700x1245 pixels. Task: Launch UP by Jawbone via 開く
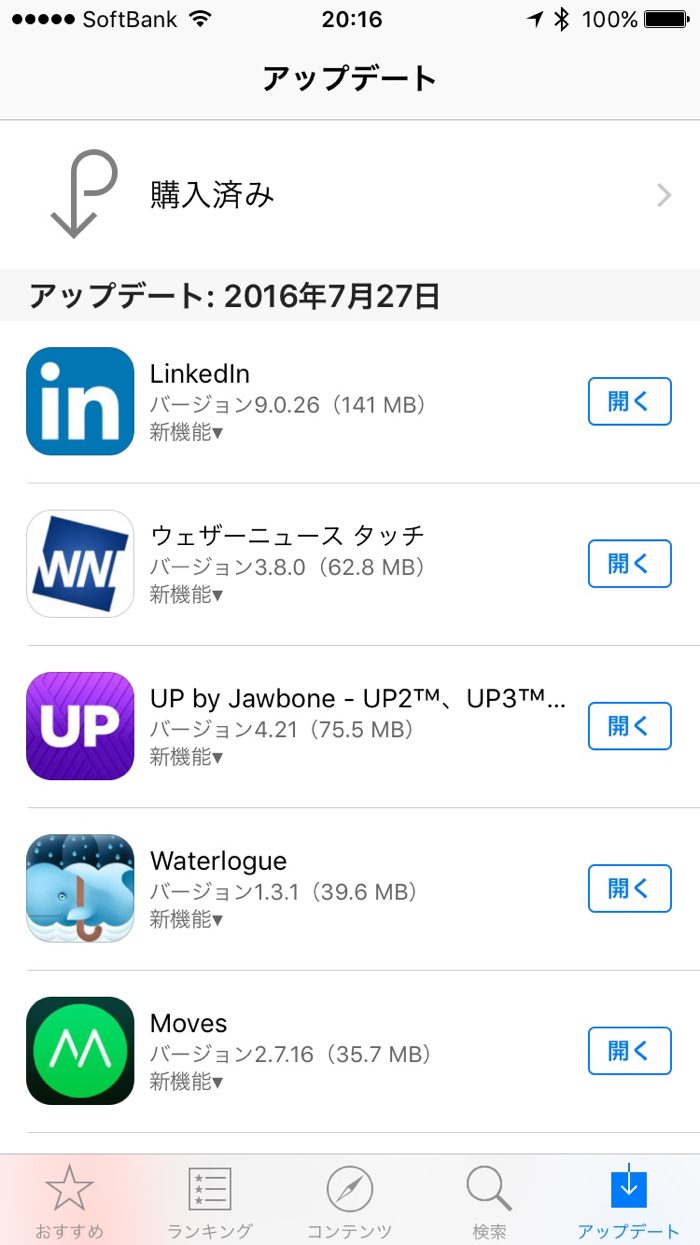(x=629, y=726)
